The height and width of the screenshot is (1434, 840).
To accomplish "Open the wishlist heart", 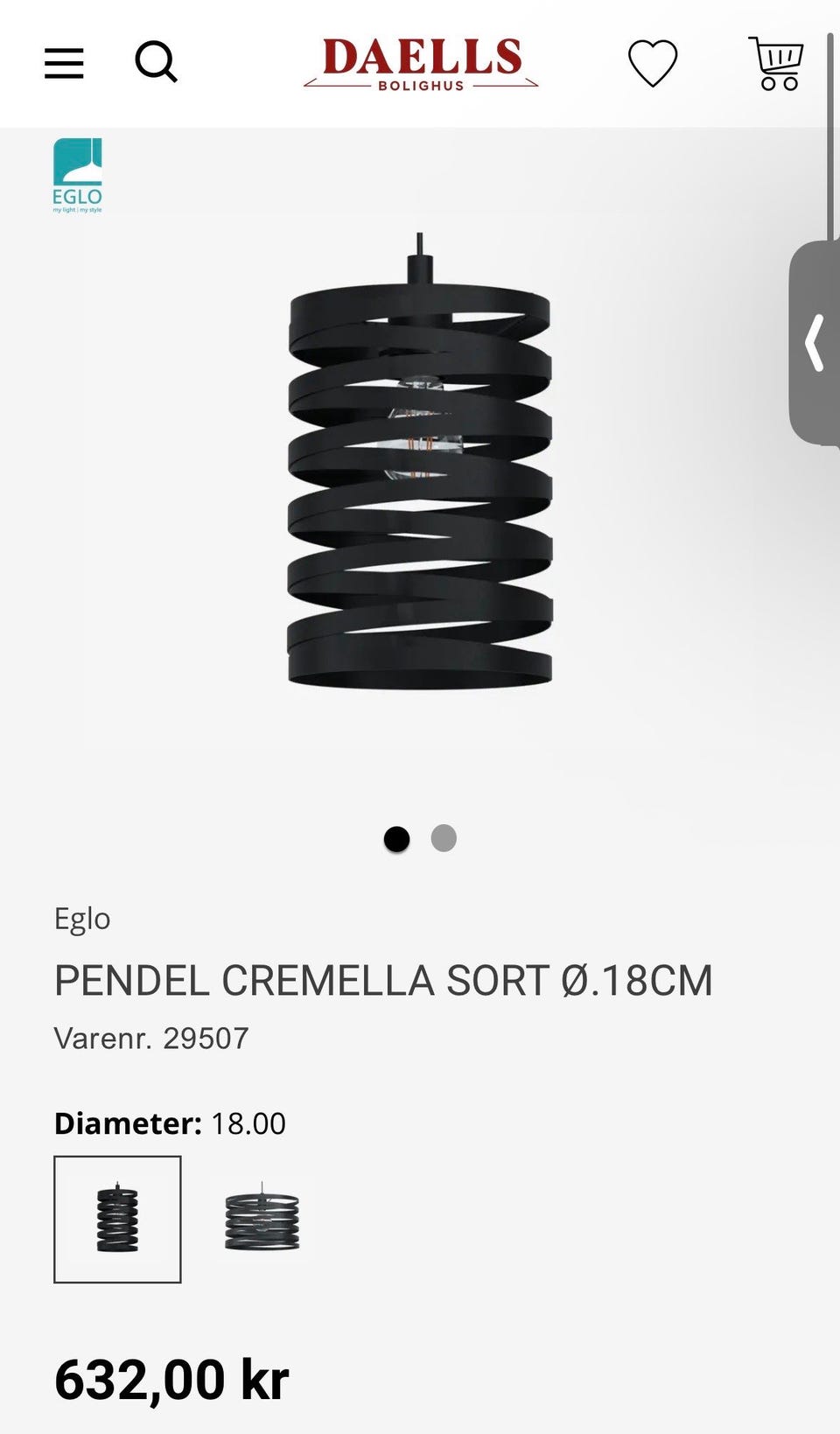I will pyautogui.click(x=653, y=63).
